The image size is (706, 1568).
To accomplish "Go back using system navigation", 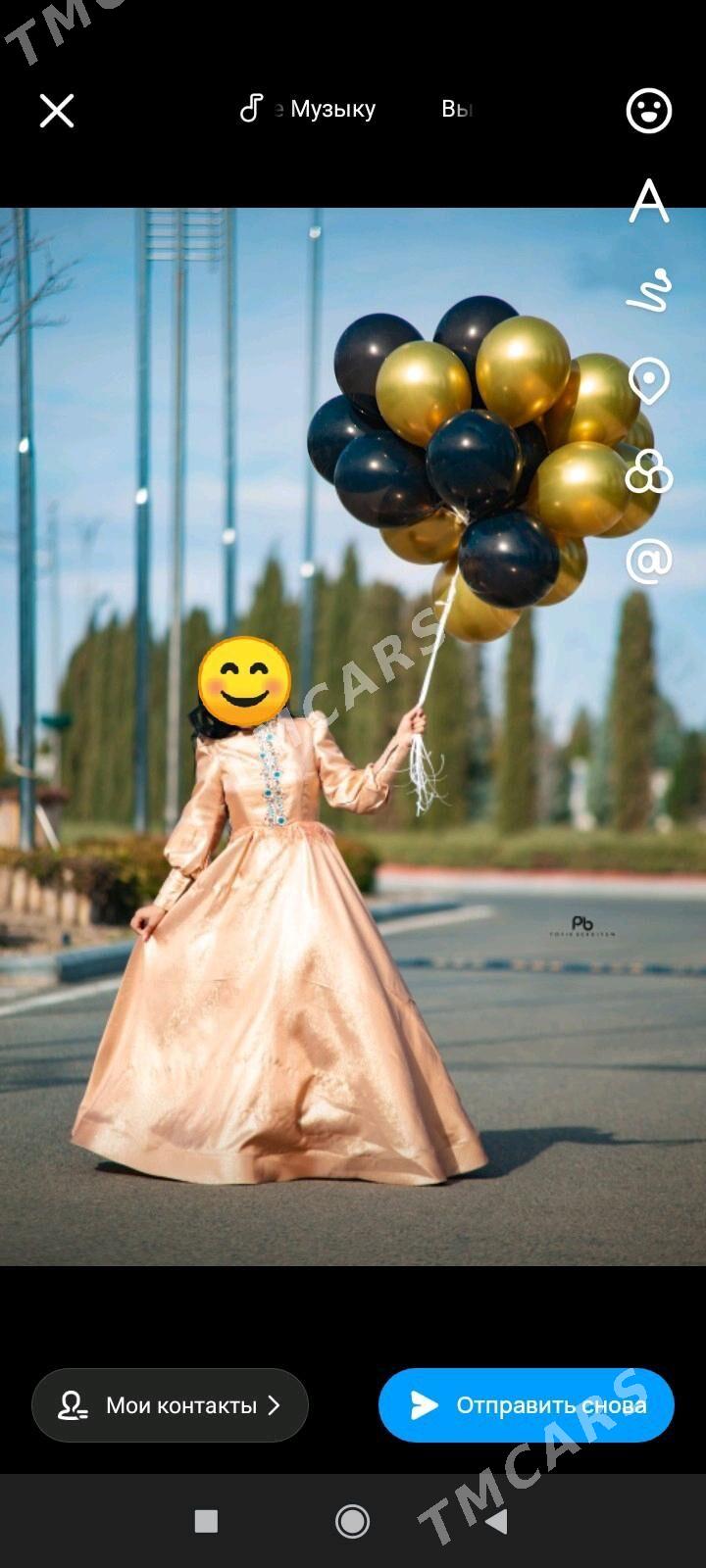I will click(x=497, y=1521).
